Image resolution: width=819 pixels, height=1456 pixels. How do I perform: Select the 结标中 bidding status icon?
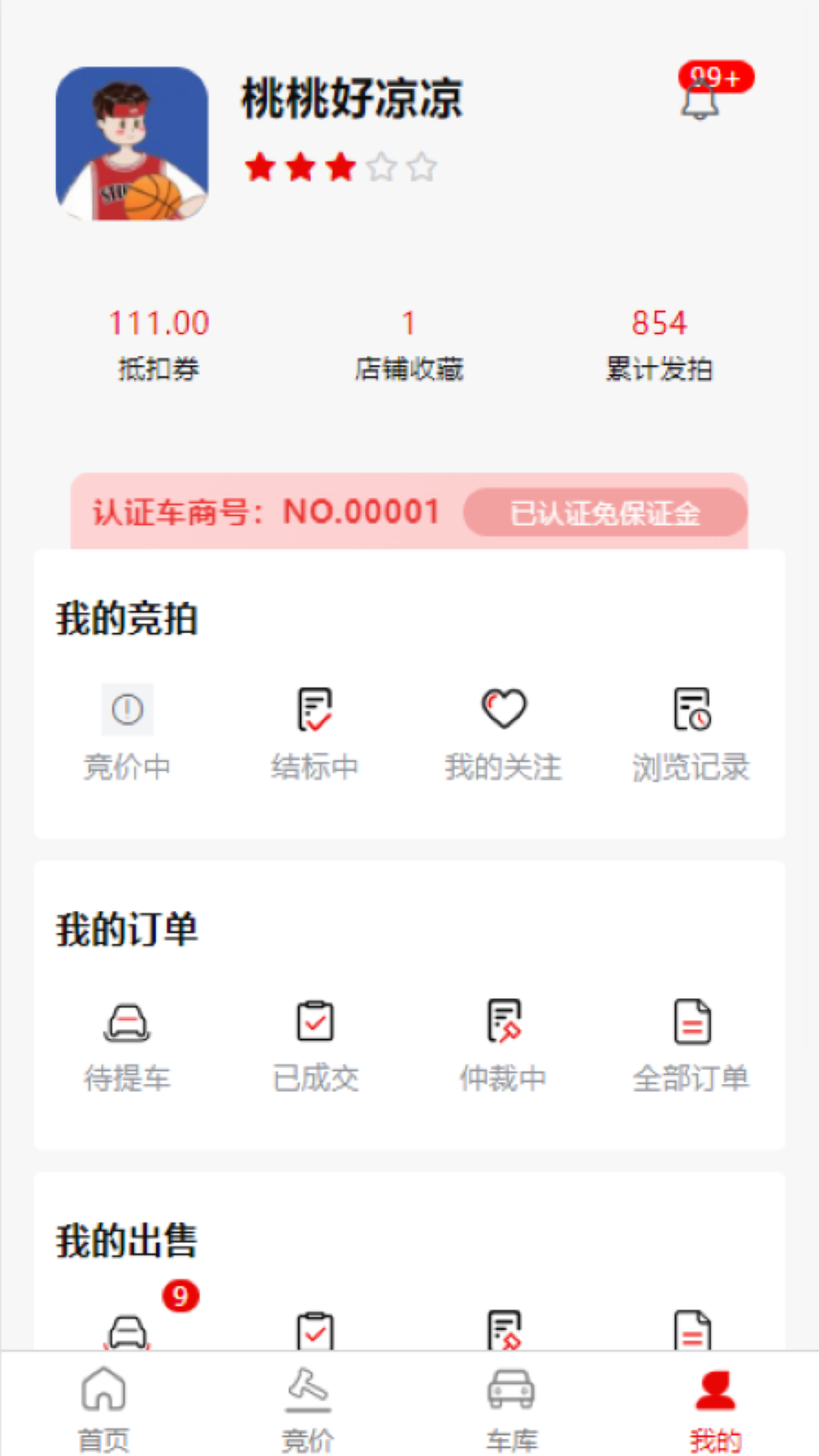(x=314, y=711)
